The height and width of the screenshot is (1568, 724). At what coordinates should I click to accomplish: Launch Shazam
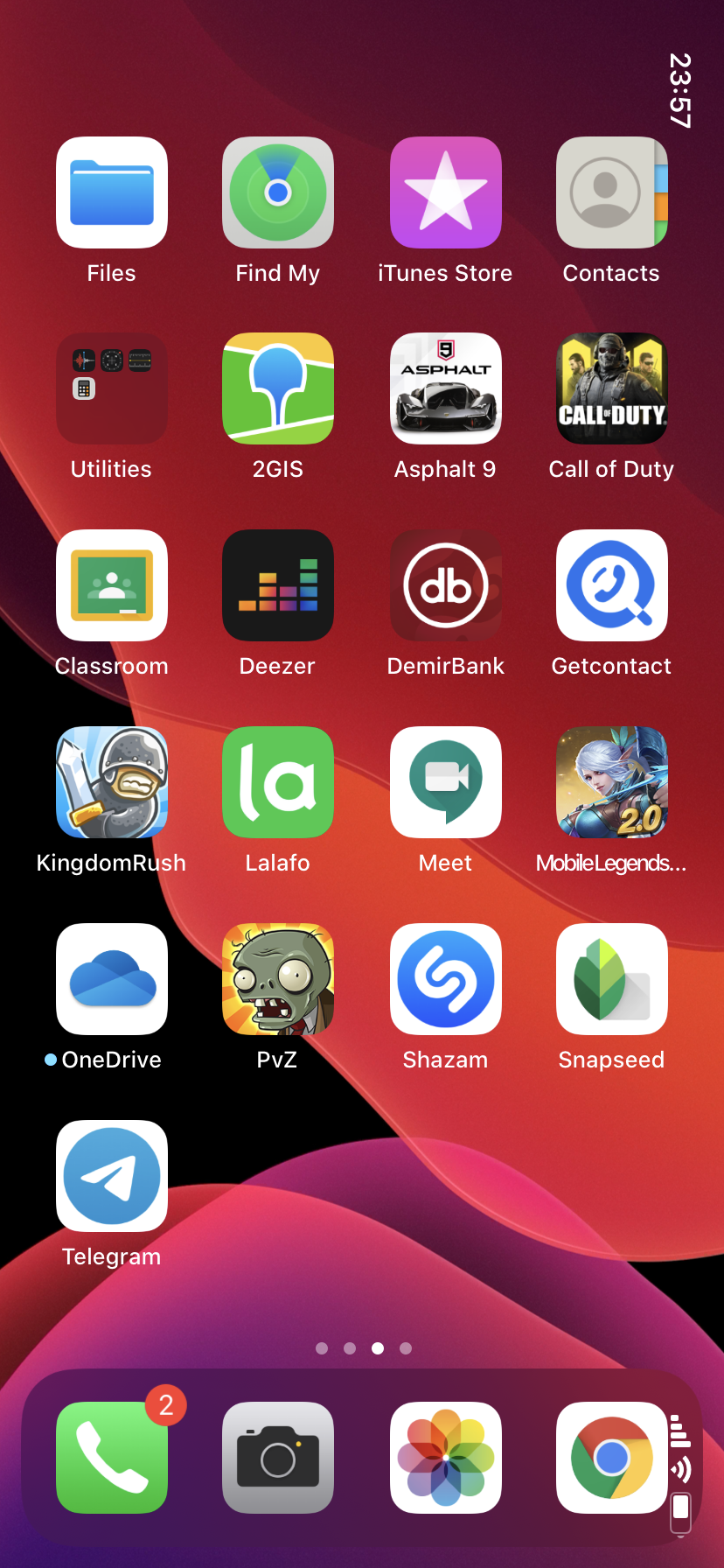coord(446,979)
